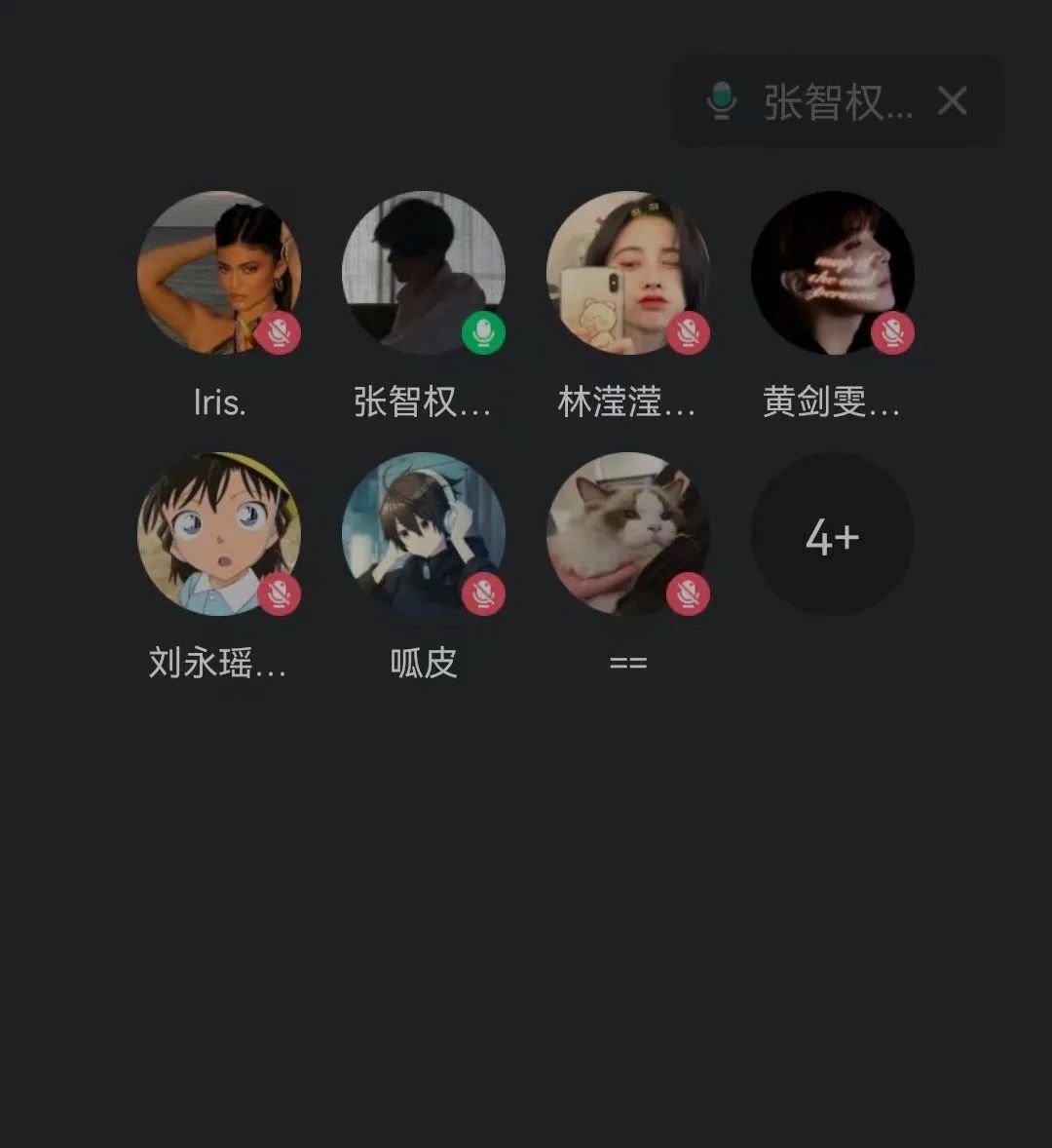This screenshot has height=1148, width=1052.
Task: Open participant 刘永瑶 avatar
Action: coord(219,534)
